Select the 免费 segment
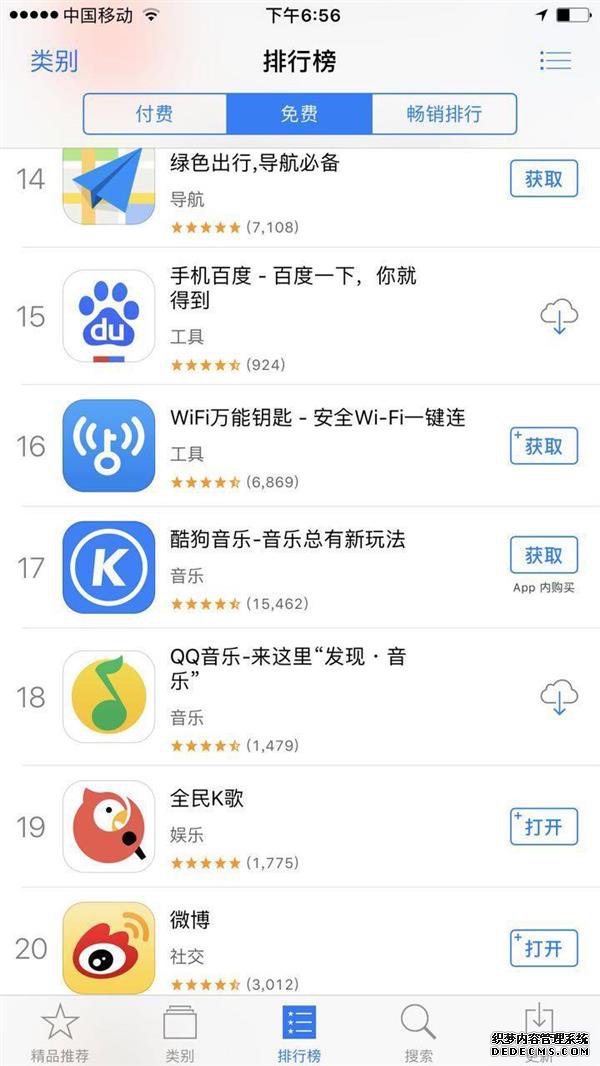Viewport: 600px width, 1066px height. pyautogui.click(x=299, y=114)
